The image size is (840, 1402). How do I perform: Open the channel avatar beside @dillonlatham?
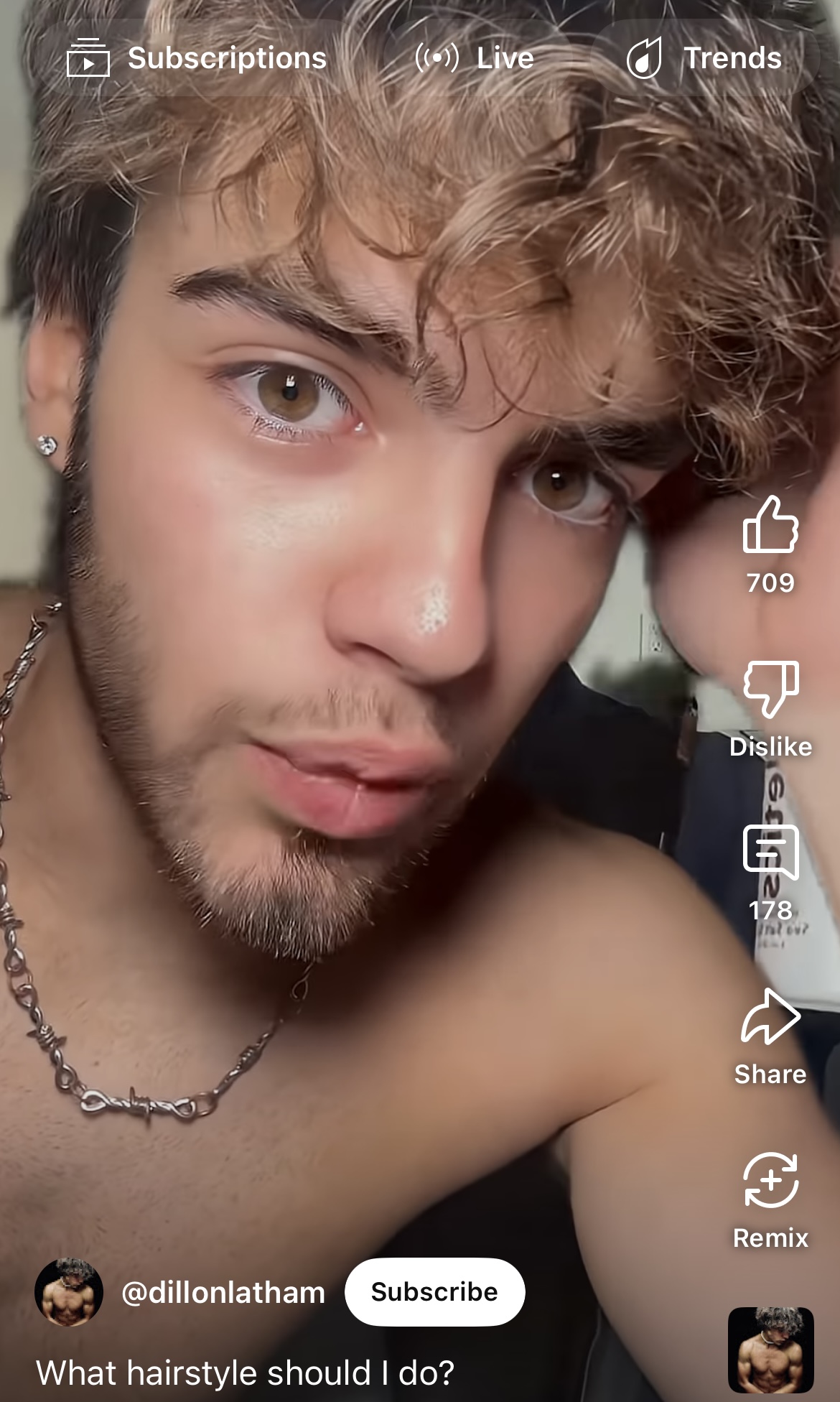pyautogui.click(x=69, y=1292)
